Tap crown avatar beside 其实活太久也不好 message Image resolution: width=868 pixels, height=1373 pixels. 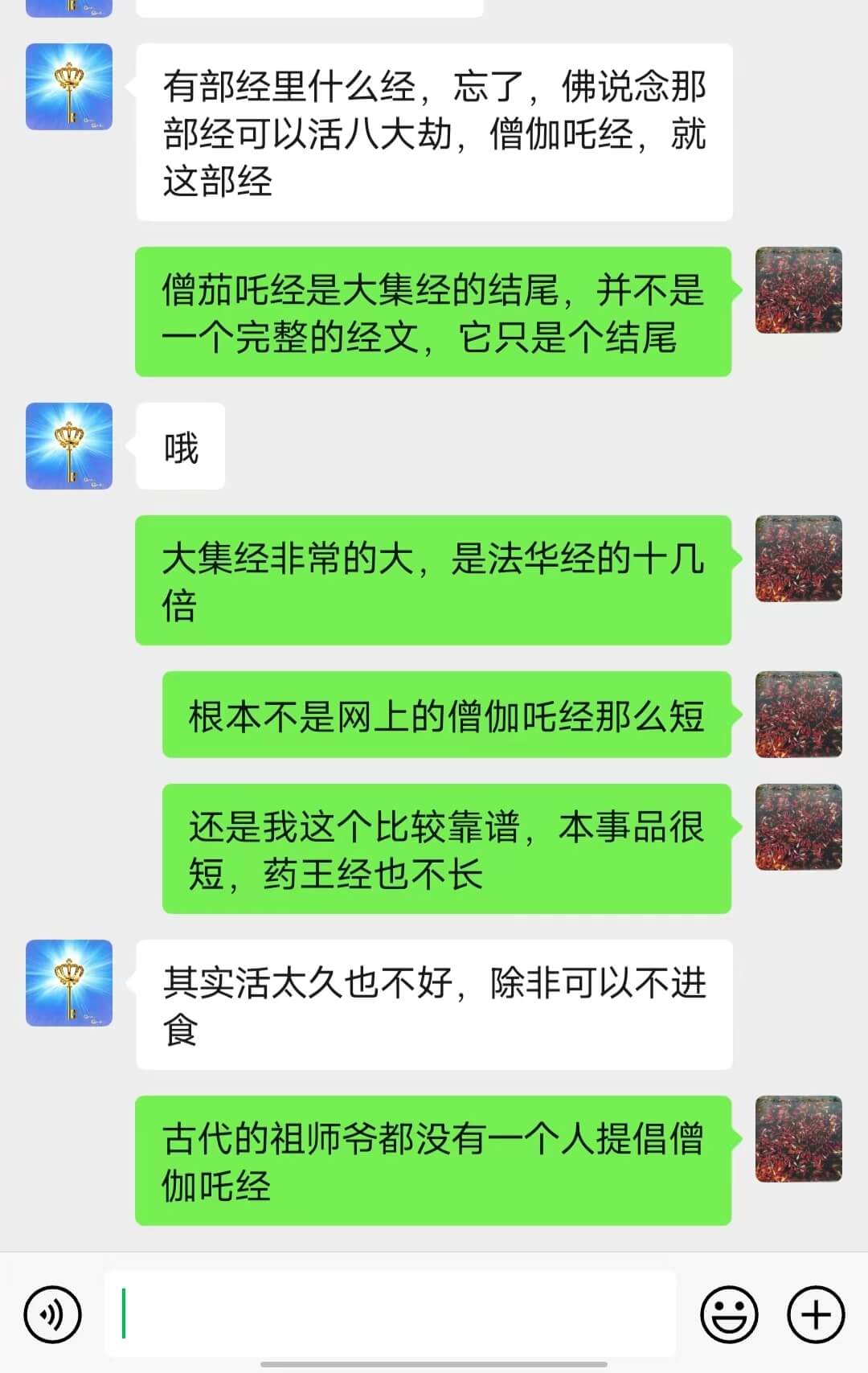69,982
